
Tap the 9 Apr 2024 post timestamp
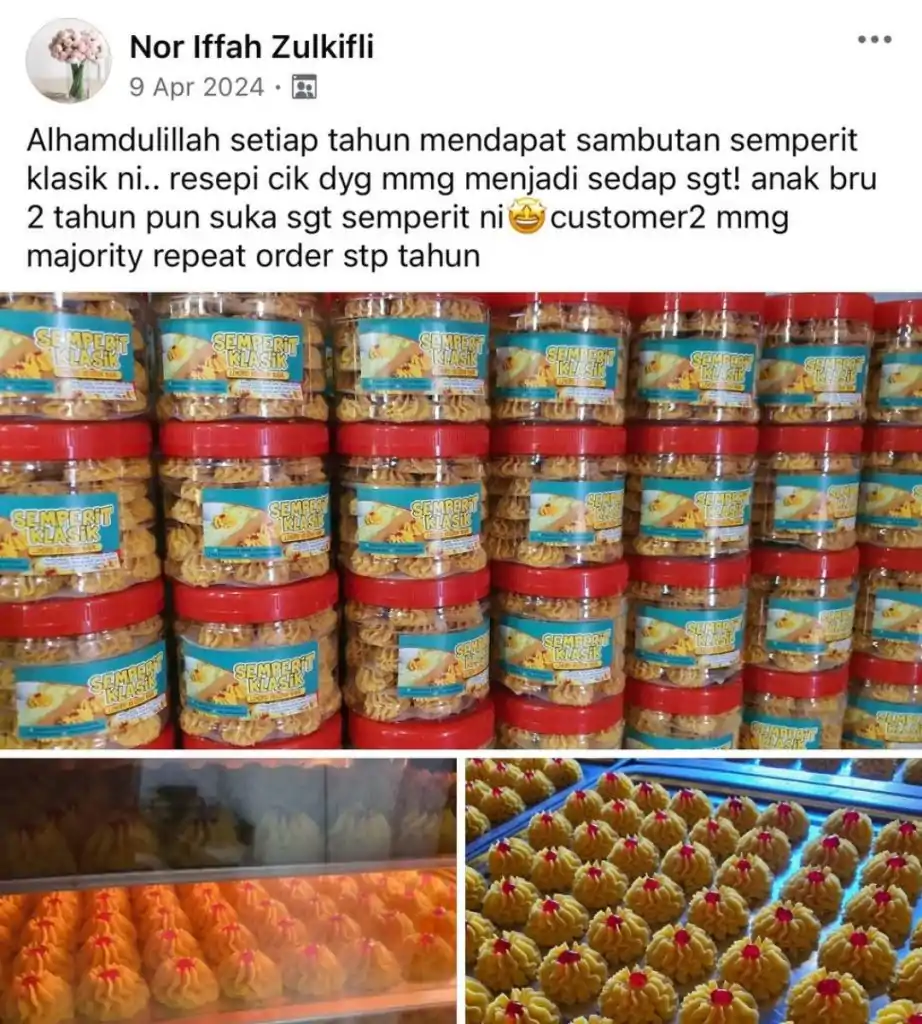pyautogui.click(x=196, y=87)
